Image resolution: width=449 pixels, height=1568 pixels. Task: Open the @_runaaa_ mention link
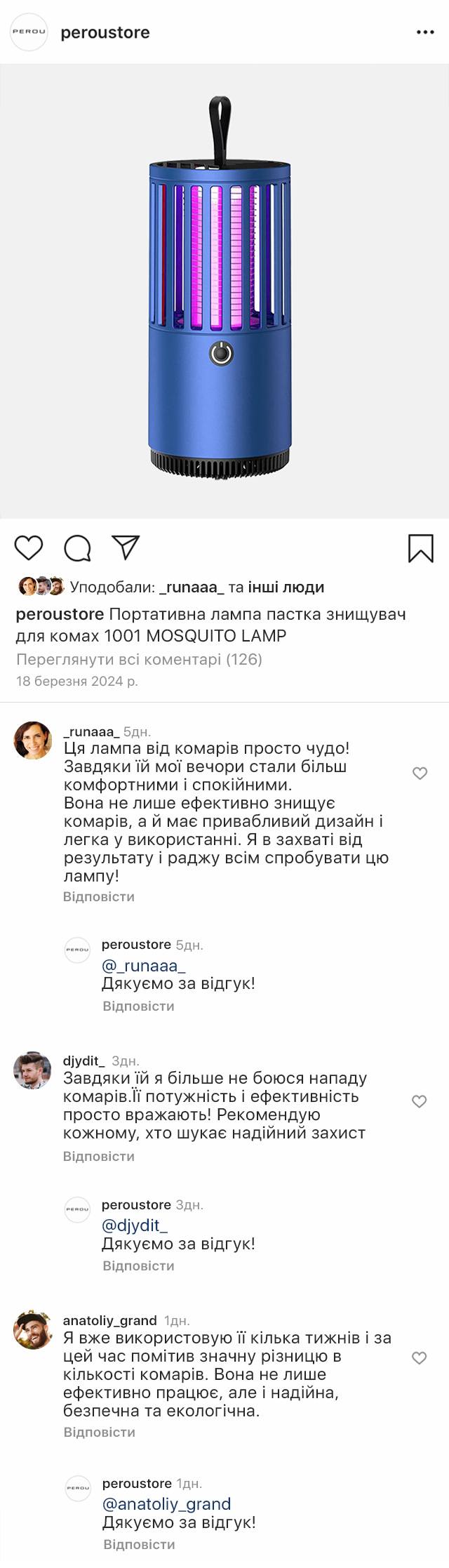(x=143, y=965)
